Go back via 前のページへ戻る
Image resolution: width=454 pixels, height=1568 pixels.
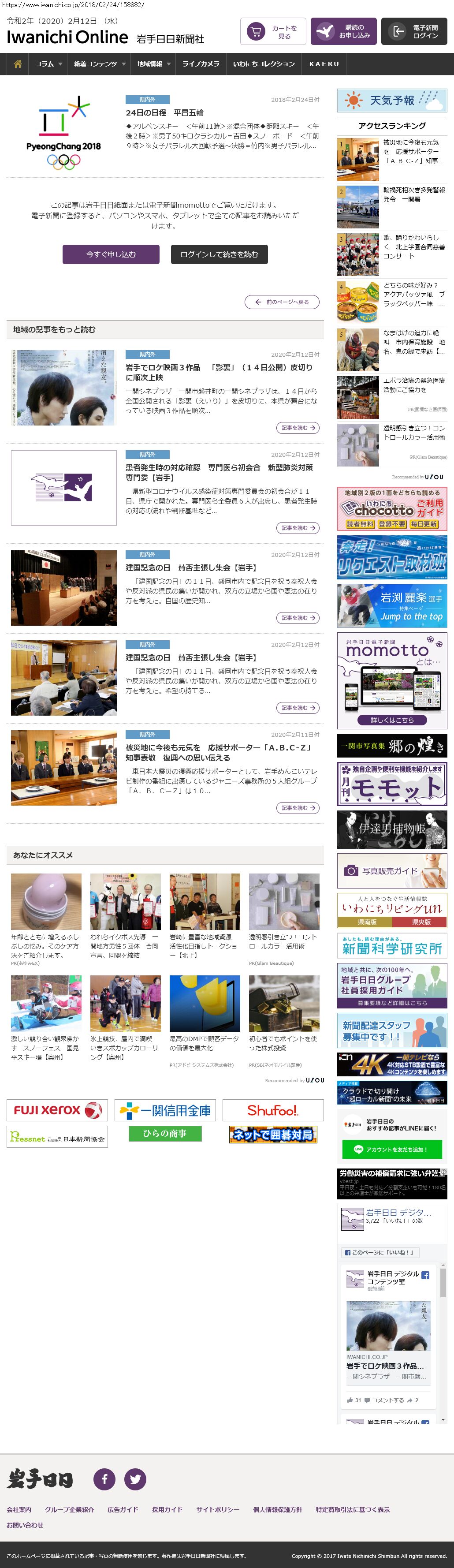282,302
